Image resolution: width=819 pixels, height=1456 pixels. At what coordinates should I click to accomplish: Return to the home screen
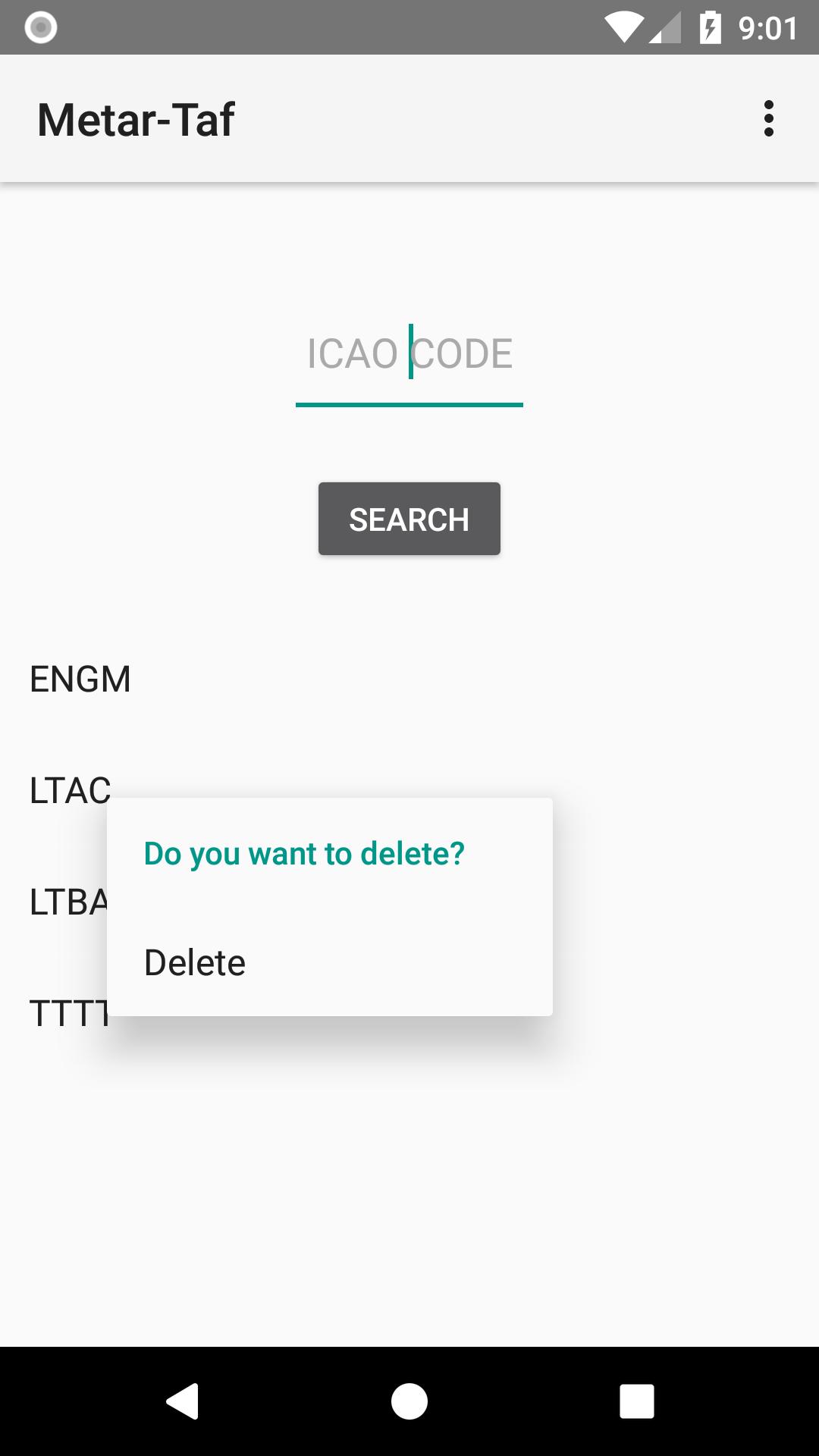(409, 1401)
